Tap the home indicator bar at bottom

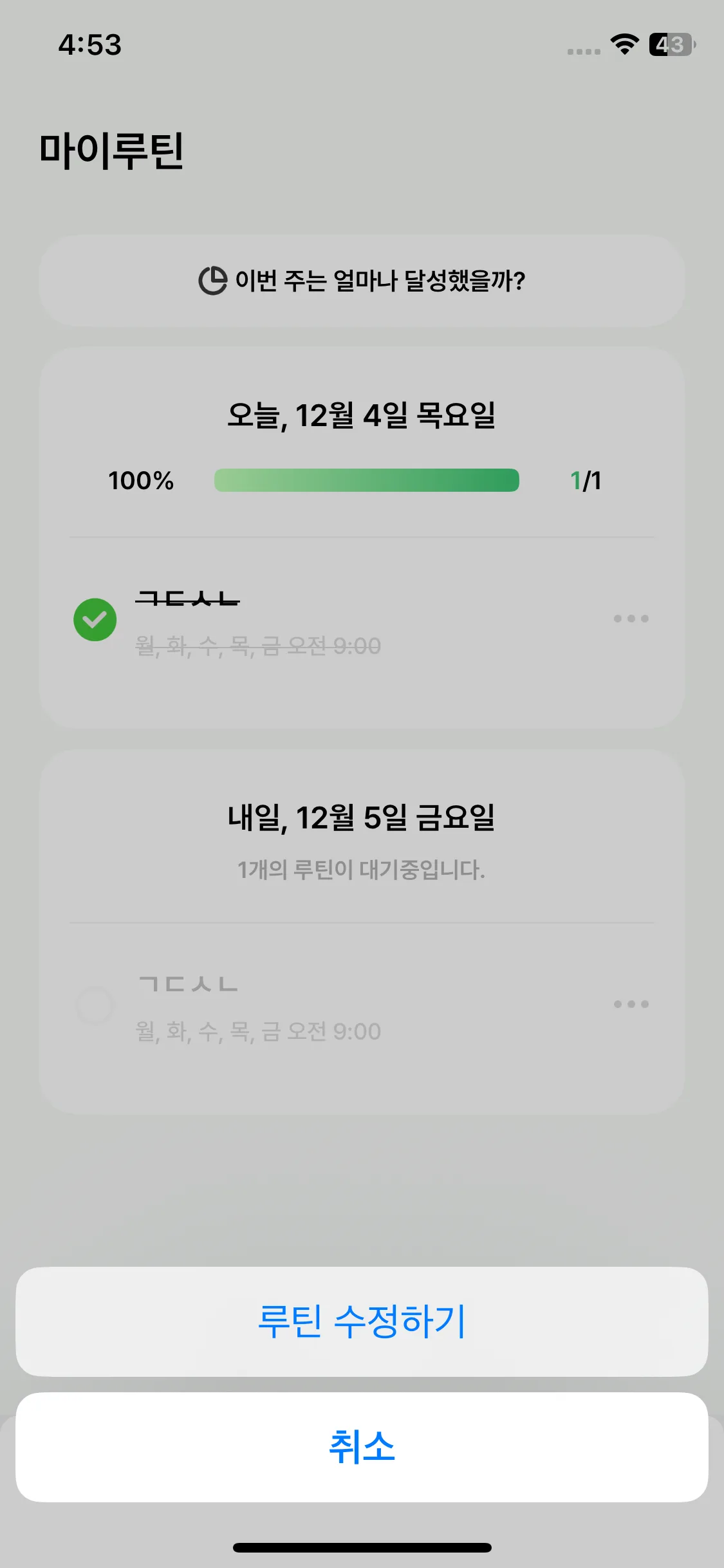(x=362, y=1548)
